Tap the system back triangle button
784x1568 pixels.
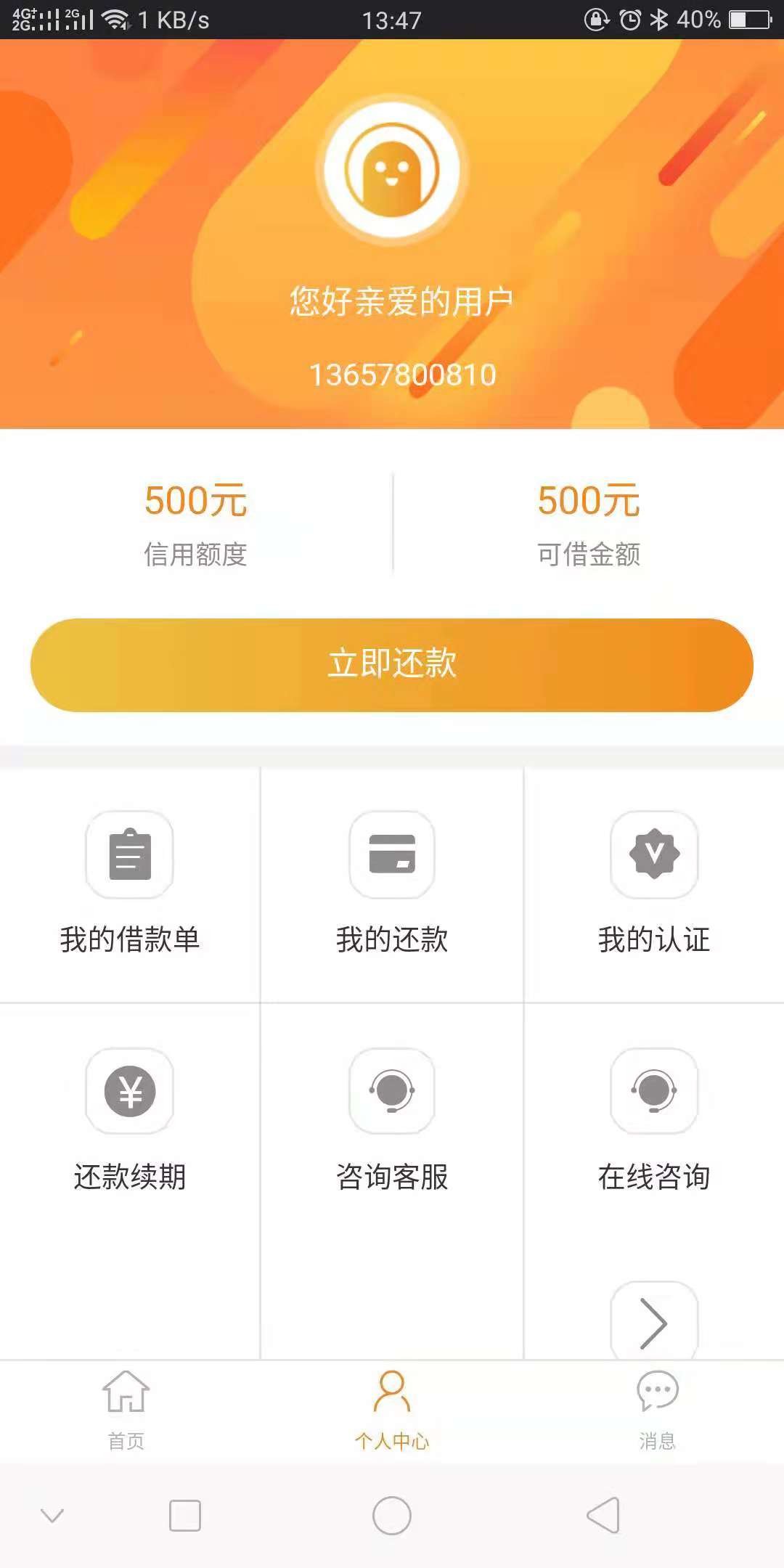[x=603, y=1516]
